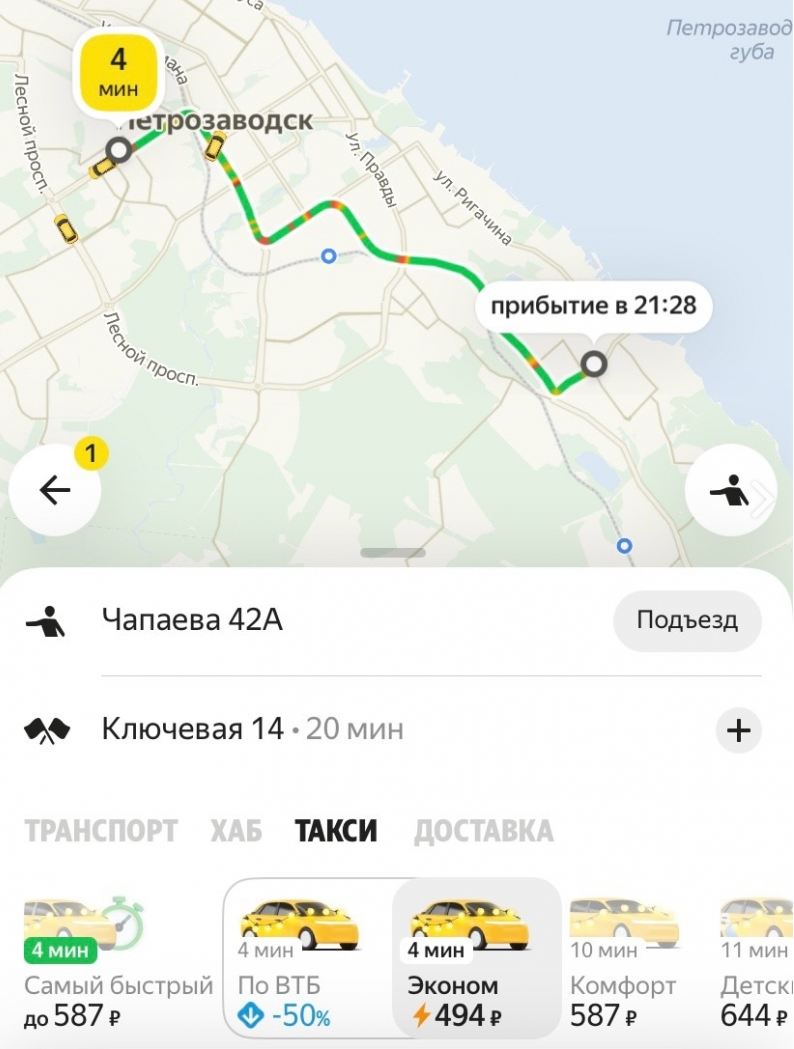Screen dimensions: 794x1049
Task: Tap the pickup location button on map
Action: tap(731, 491)
